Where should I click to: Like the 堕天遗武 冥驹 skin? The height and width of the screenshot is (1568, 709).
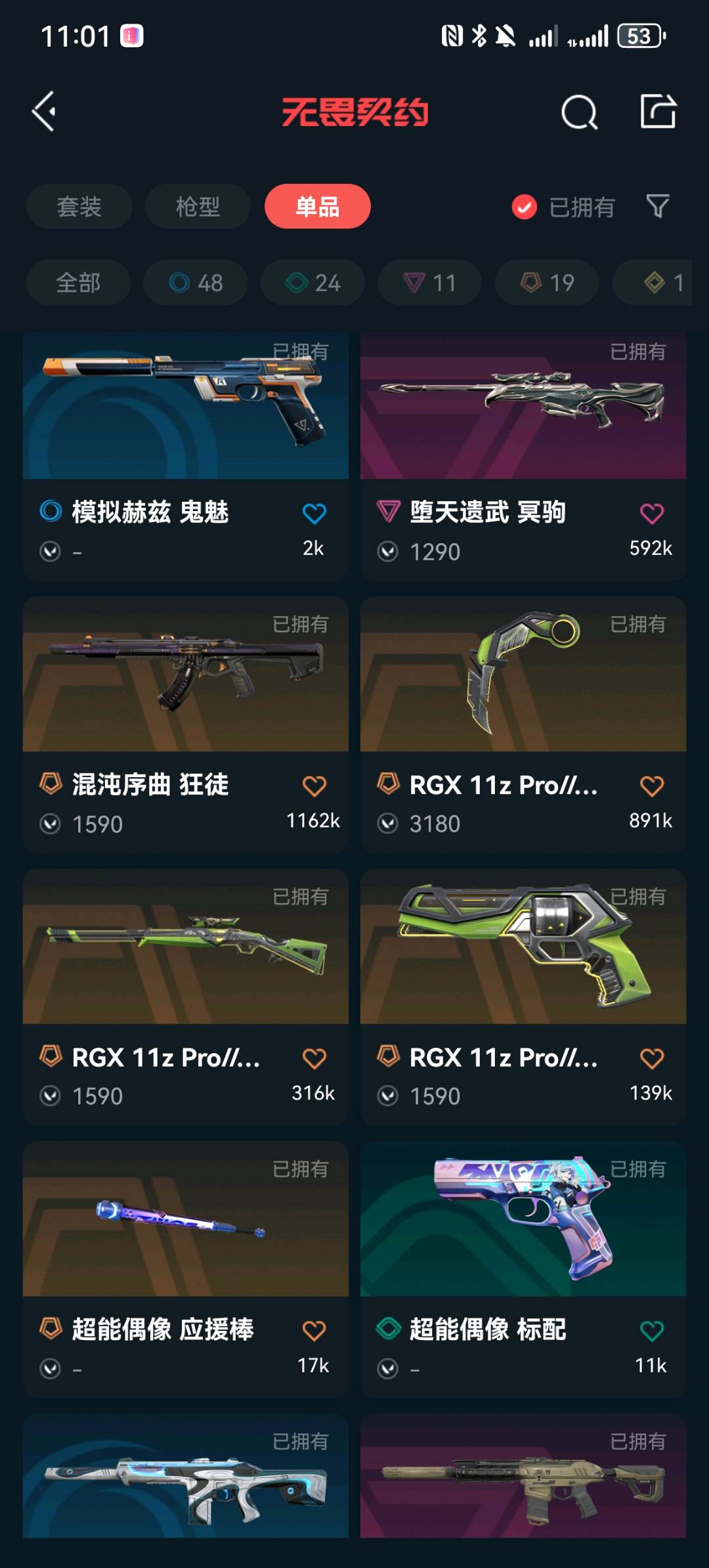coord(651,514)
